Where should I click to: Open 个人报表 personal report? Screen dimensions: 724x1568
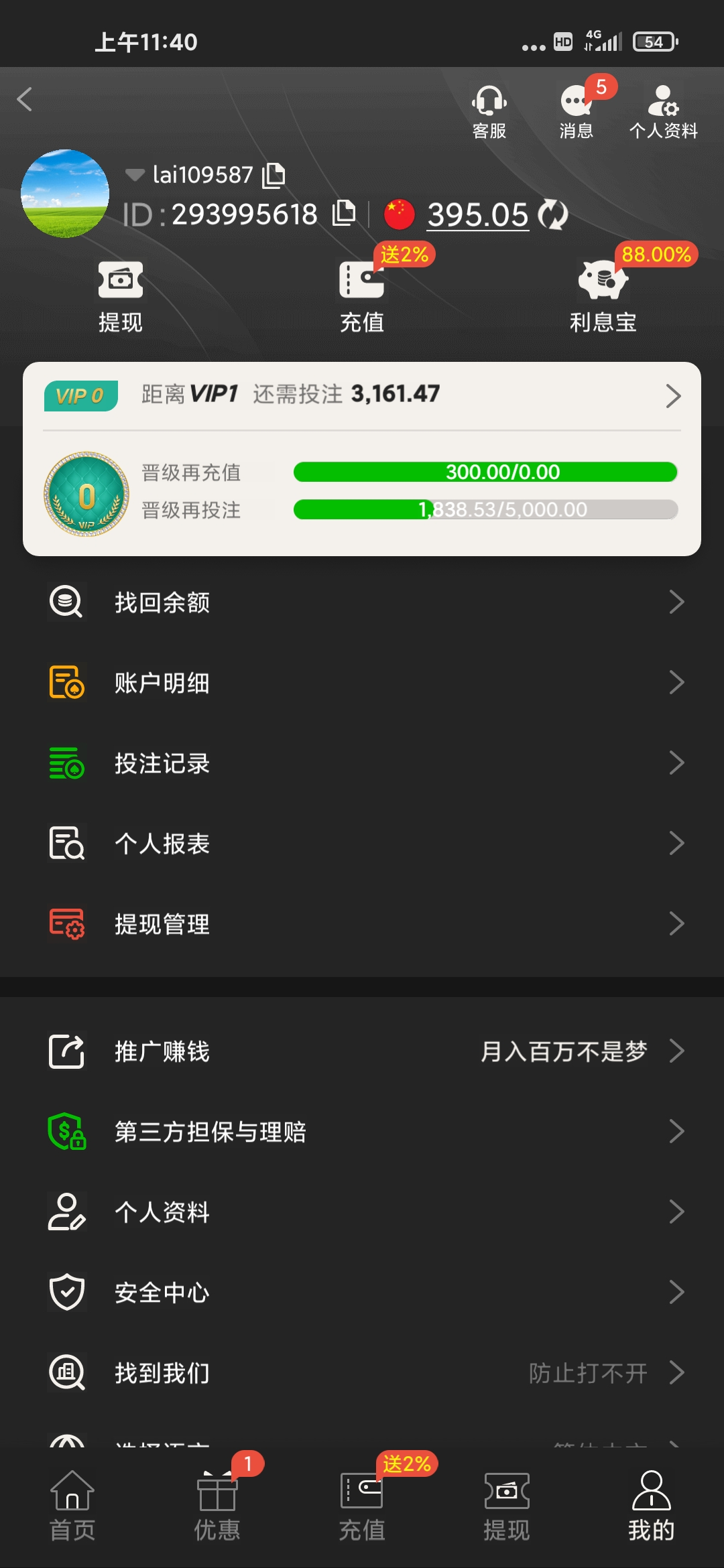[x=362, y=844]
